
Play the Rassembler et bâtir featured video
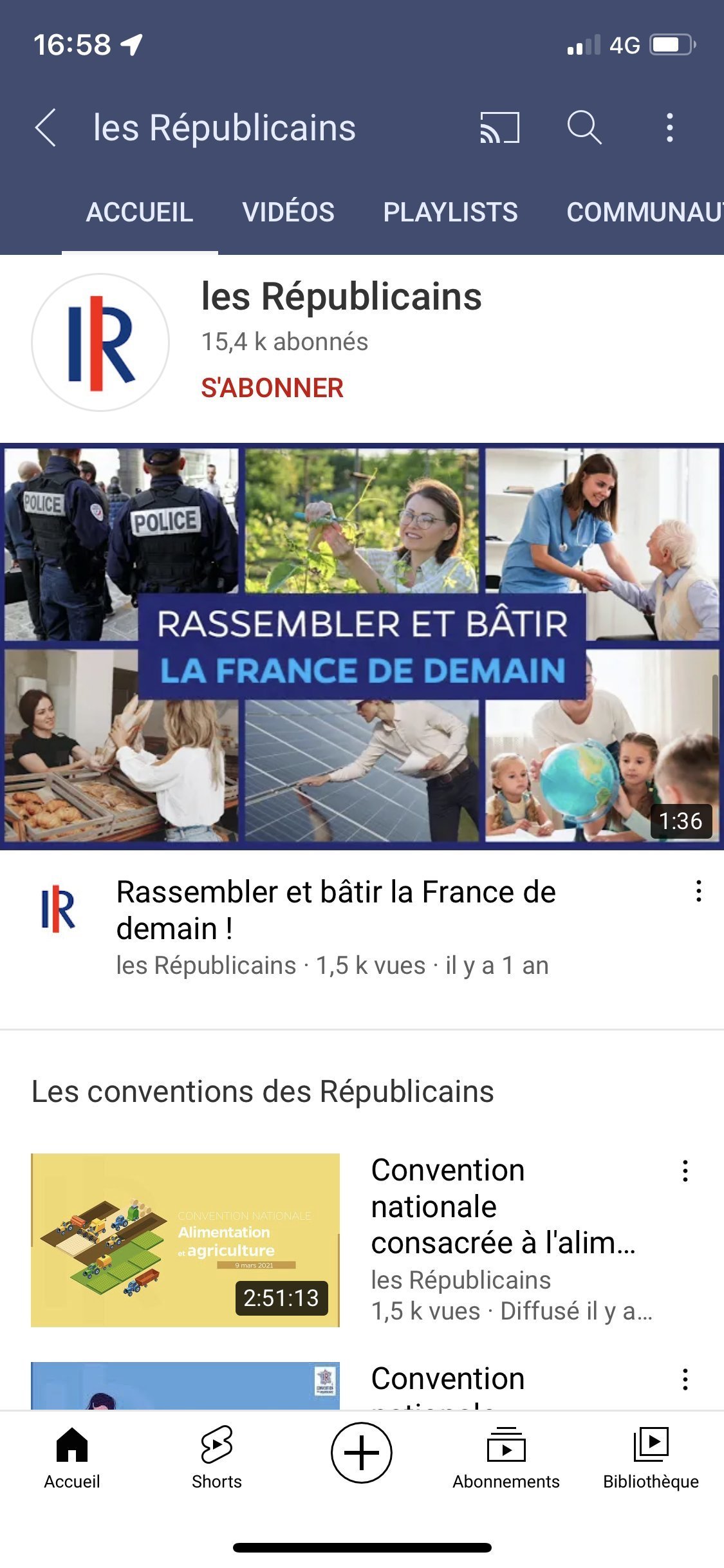pos(362,646)
